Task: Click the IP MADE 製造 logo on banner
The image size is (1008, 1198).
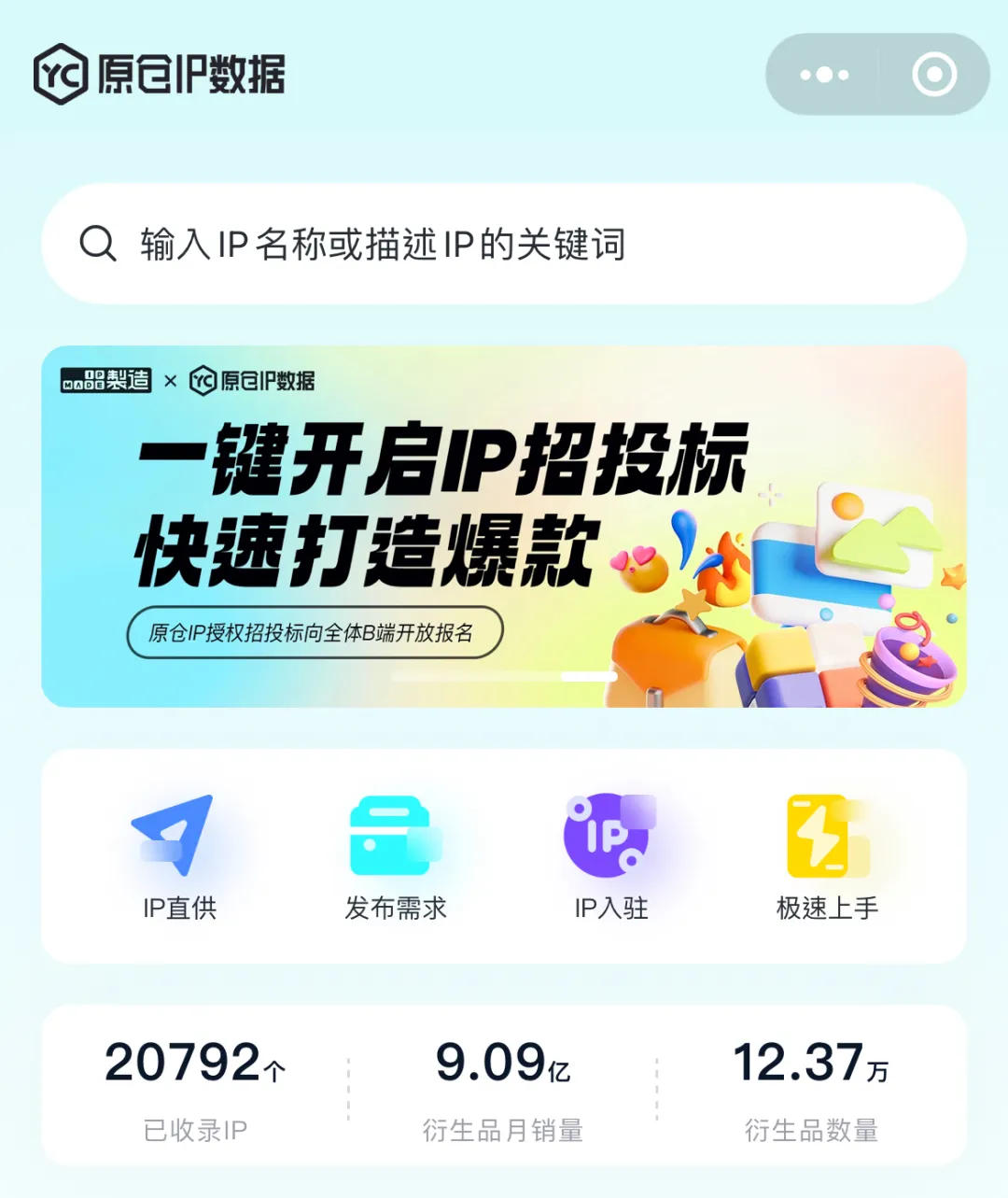Action: pos(105,380)
